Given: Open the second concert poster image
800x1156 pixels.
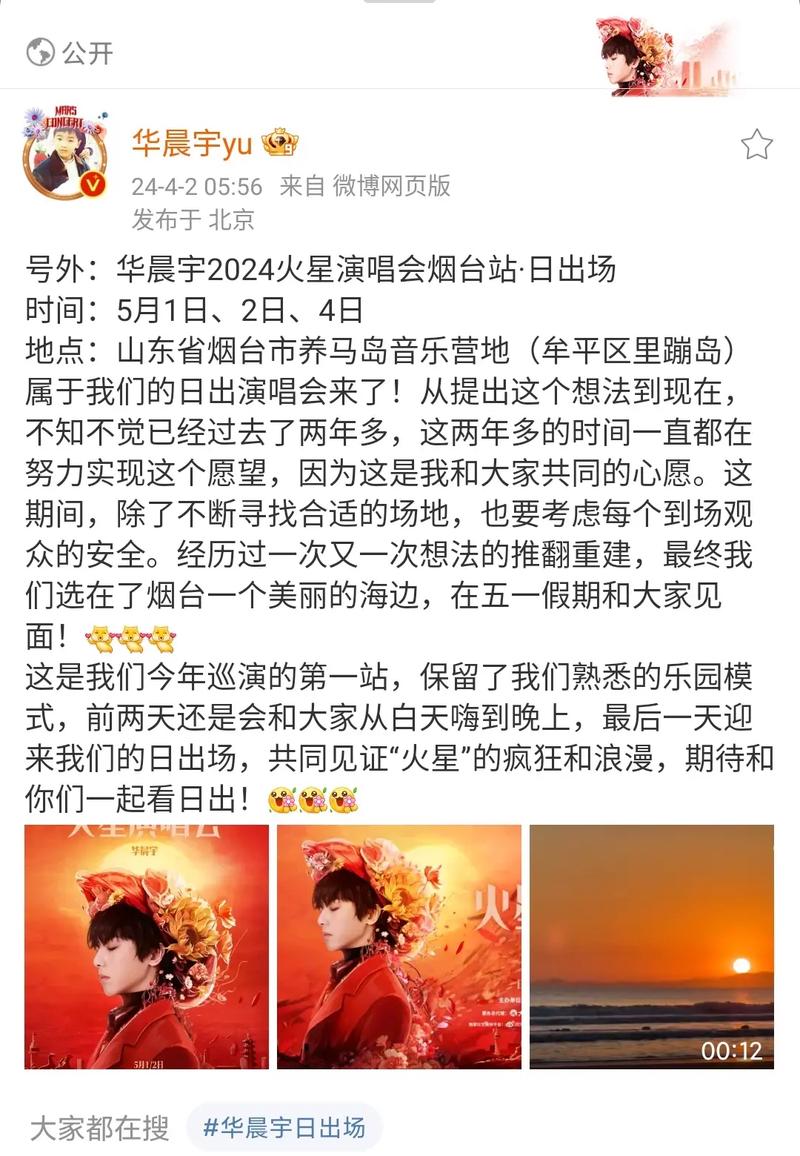Looking at the screenshot, I should point(399,946).
